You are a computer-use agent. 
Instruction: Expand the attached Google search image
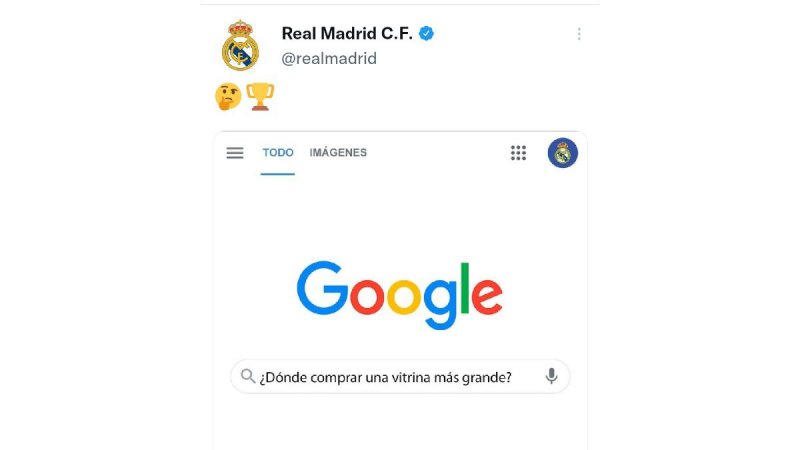click(x=400, y=290)
